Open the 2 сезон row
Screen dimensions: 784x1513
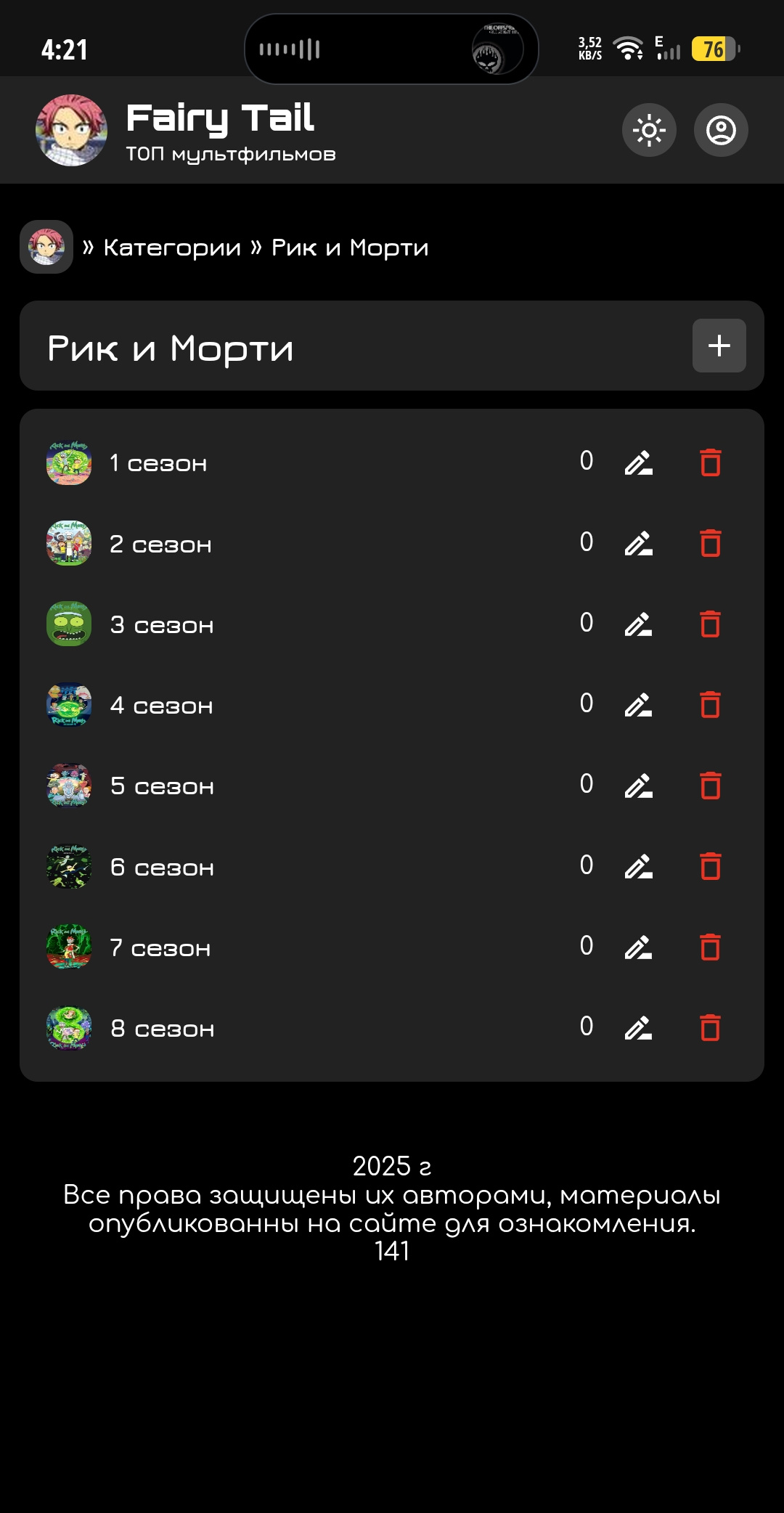point(160,544)
